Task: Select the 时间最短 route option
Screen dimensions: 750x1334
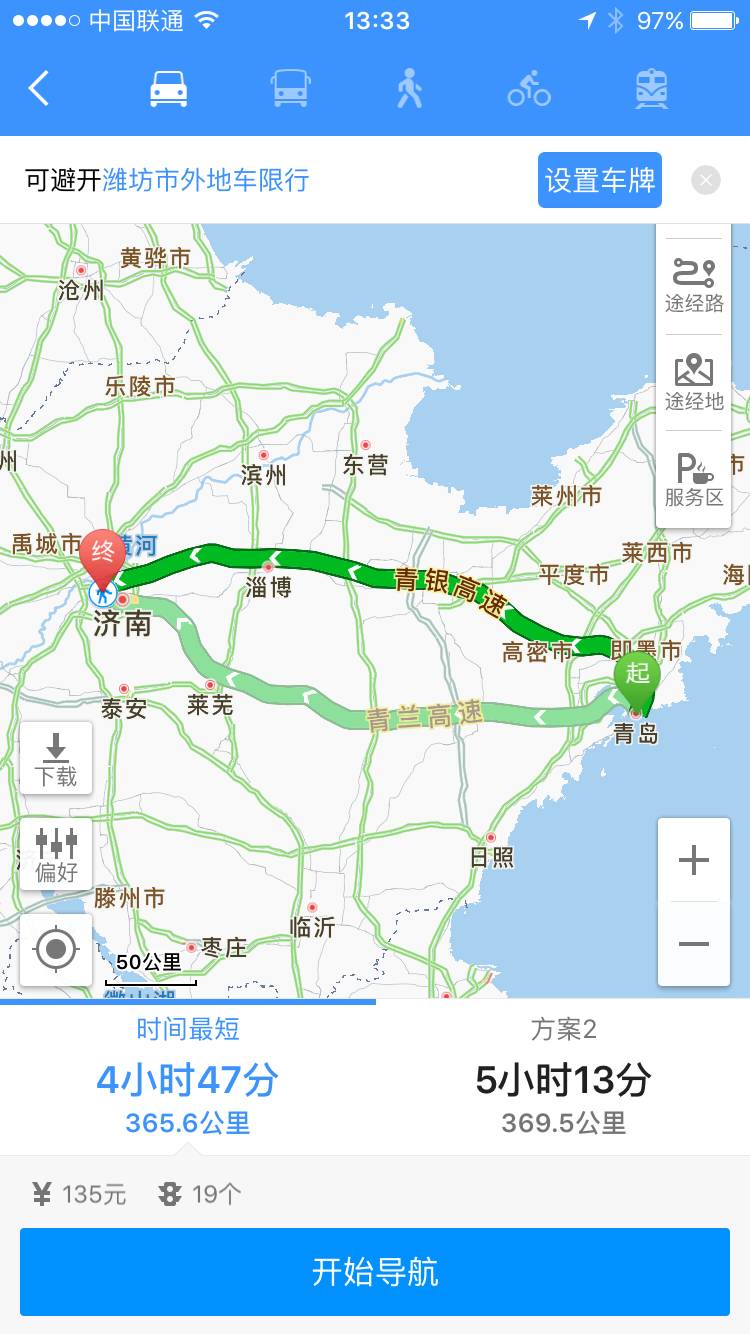Action: pyautogui.click(x=187, y=1076)
